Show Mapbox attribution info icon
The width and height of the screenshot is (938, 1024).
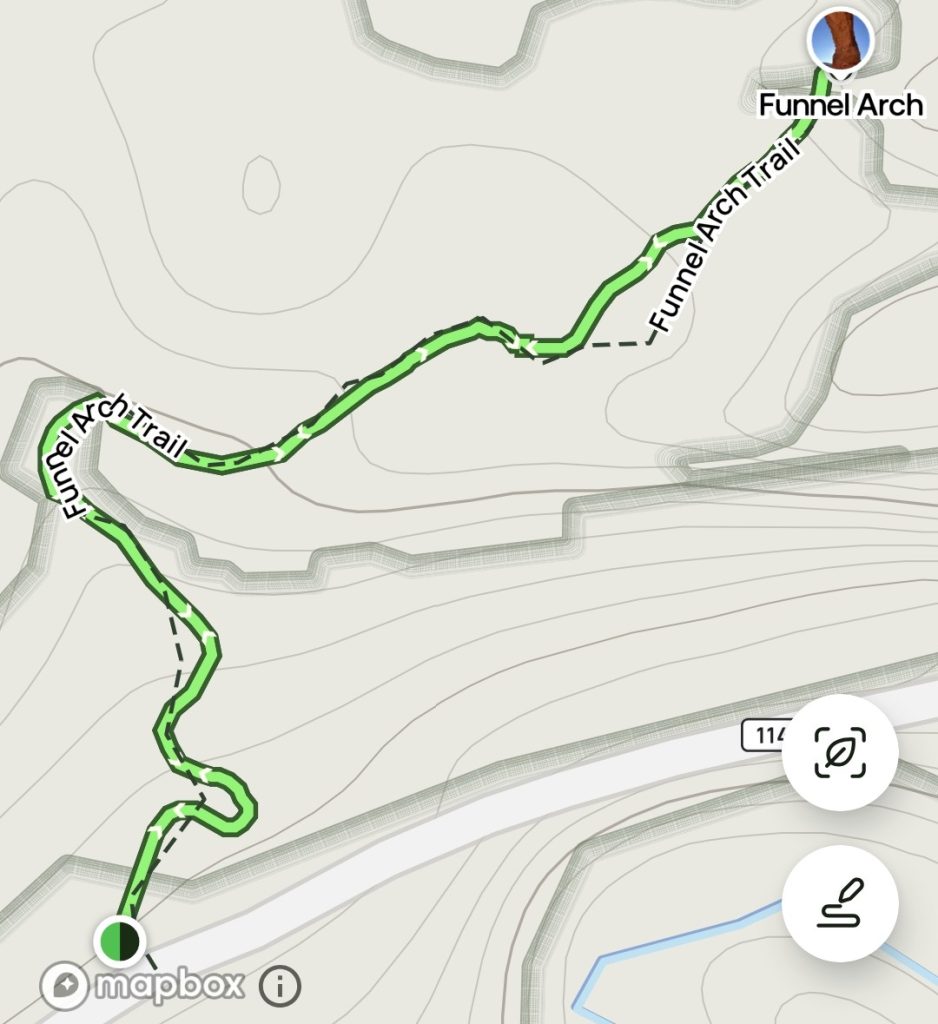coord(280,987)
